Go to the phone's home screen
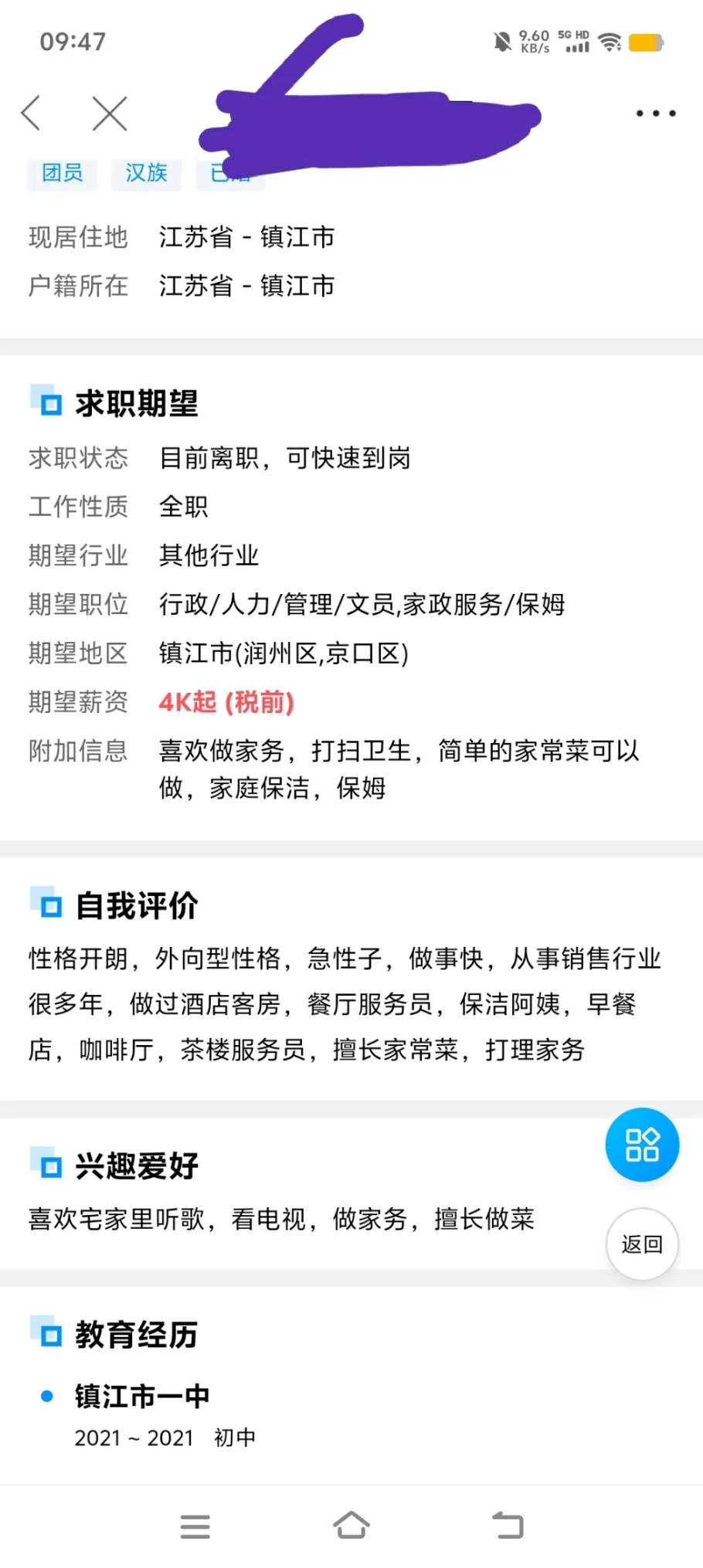This screenshot has width=703, height=1568. pyautogui.click(x=351, y=1526)
